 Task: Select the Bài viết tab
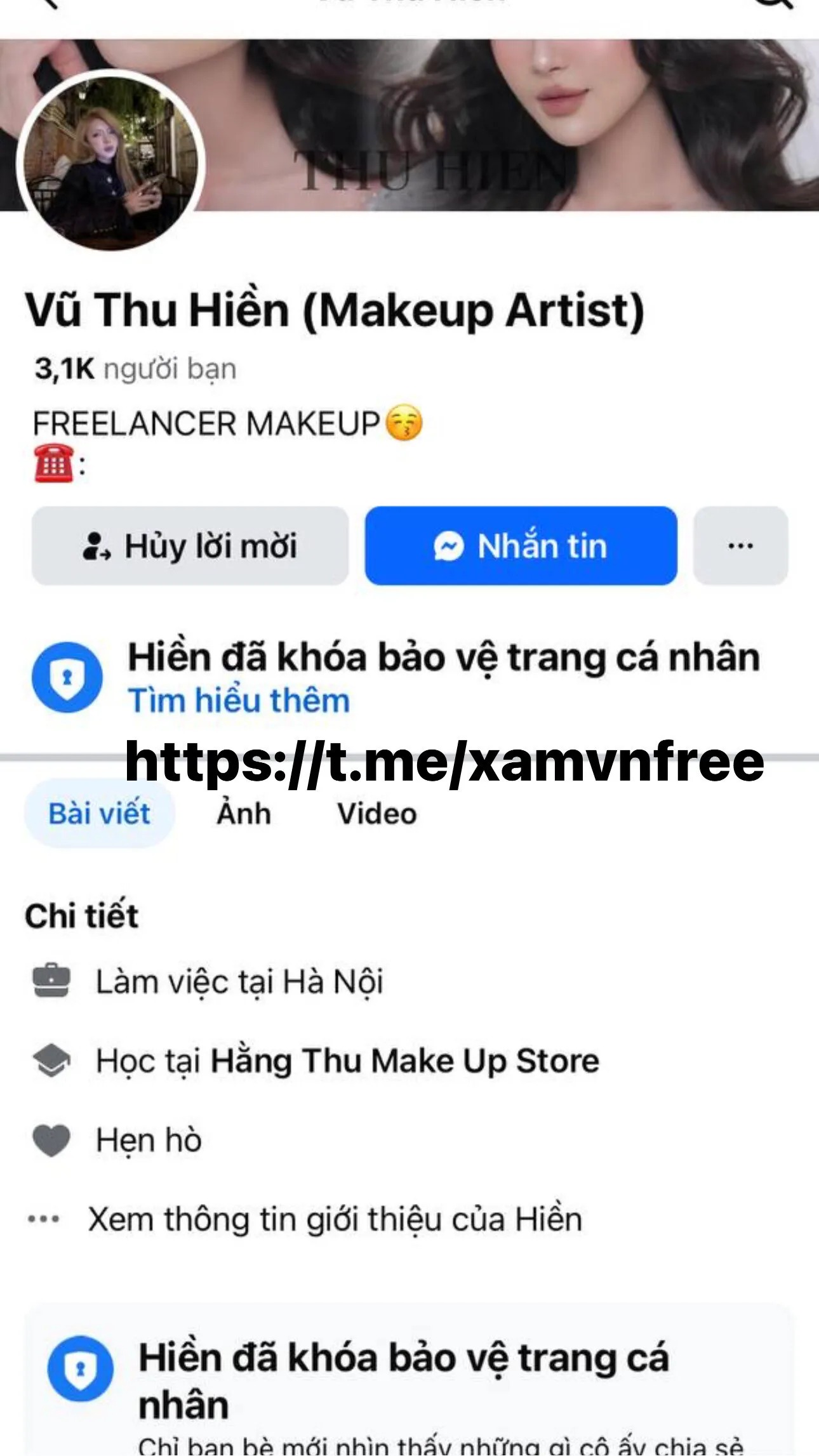coord(100,814)
